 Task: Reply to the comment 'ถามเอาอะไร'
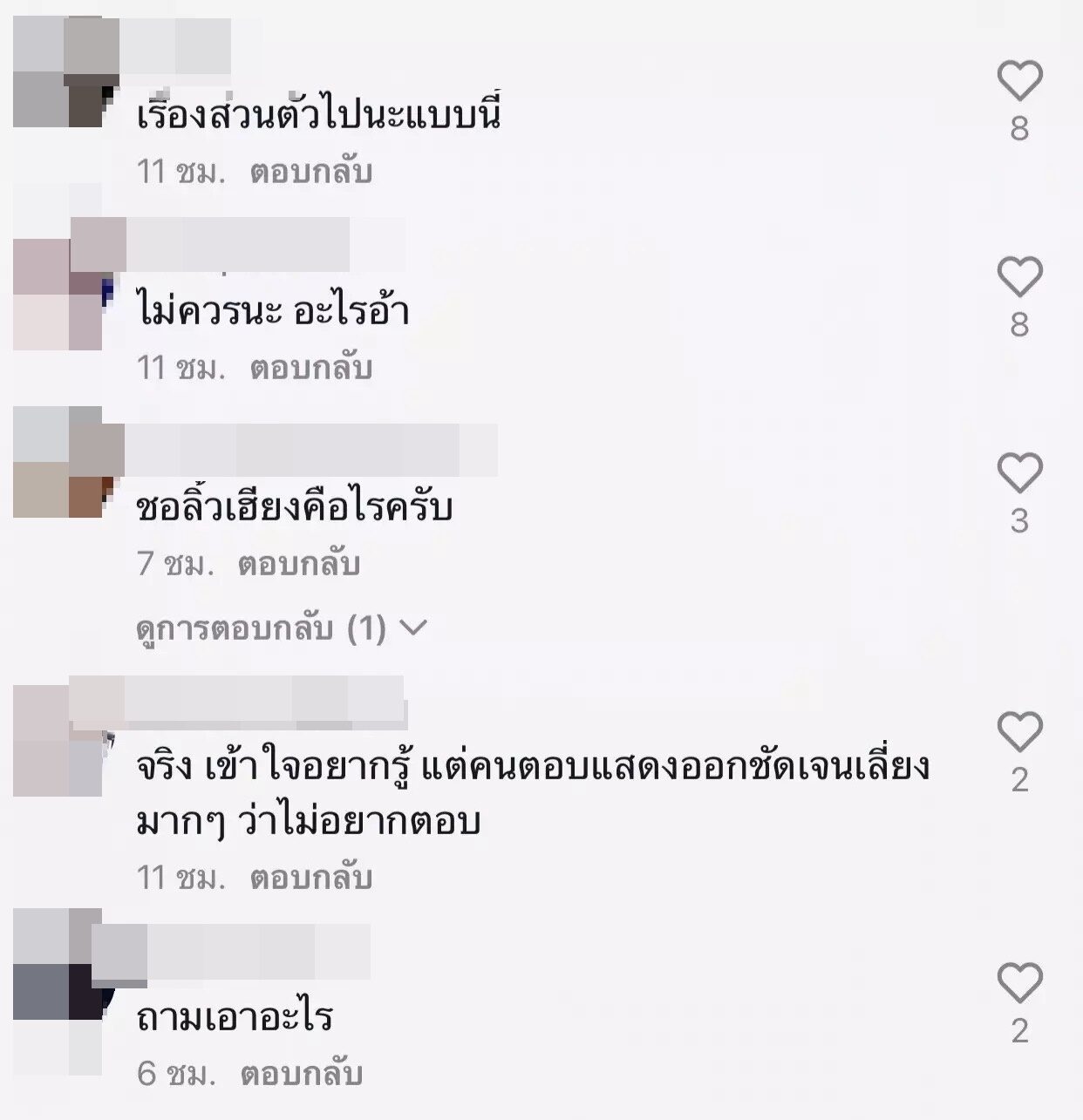[x=301, y=1074]
